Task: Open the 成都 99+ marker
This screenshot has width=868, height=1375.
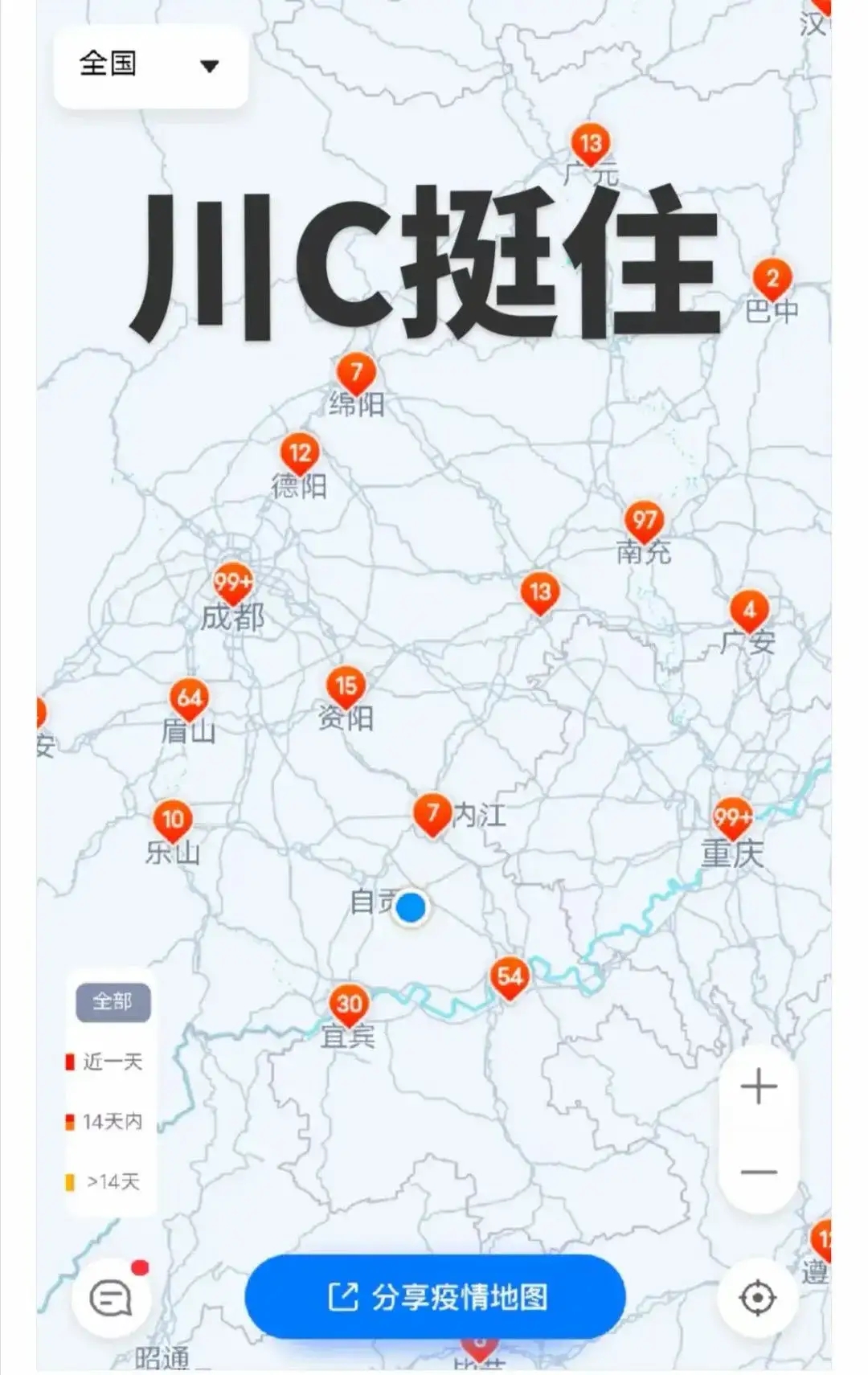Action: click(x=232, y=583)
